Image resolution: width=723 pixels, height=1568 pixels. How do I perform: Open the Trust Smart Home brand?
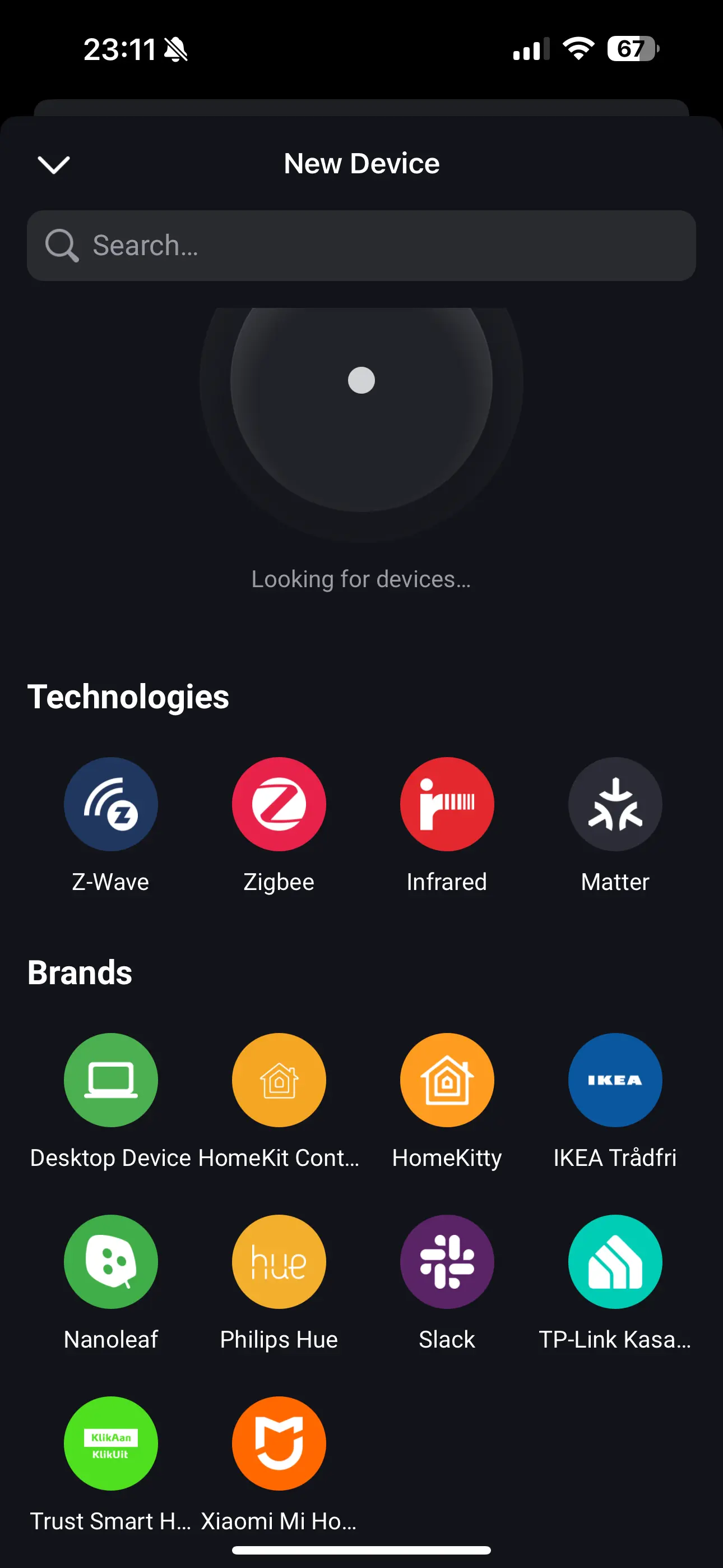point(111,1443)
